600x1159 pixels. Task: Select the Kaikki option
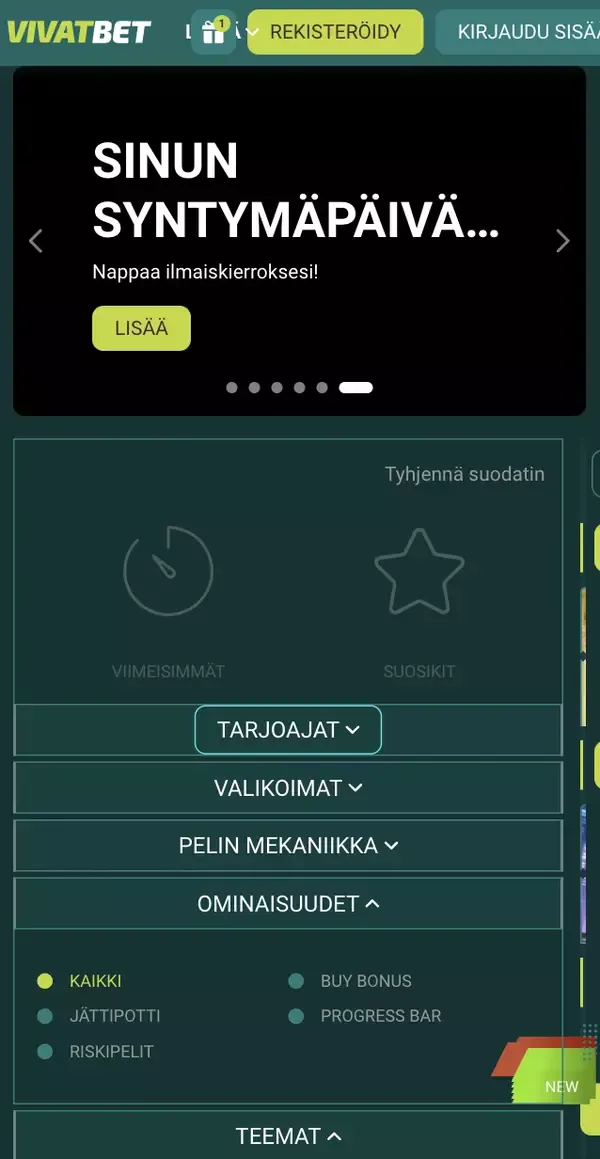tap(94, 981)
